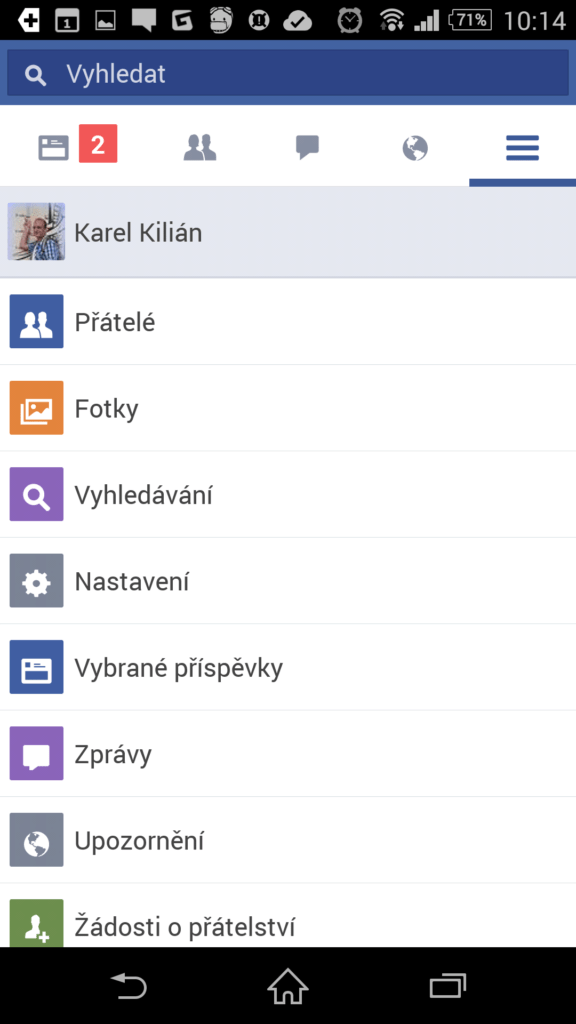Open Zprávy in the menu list
The height and width of the screenshot is (1024, 576).
click(288, 754)
